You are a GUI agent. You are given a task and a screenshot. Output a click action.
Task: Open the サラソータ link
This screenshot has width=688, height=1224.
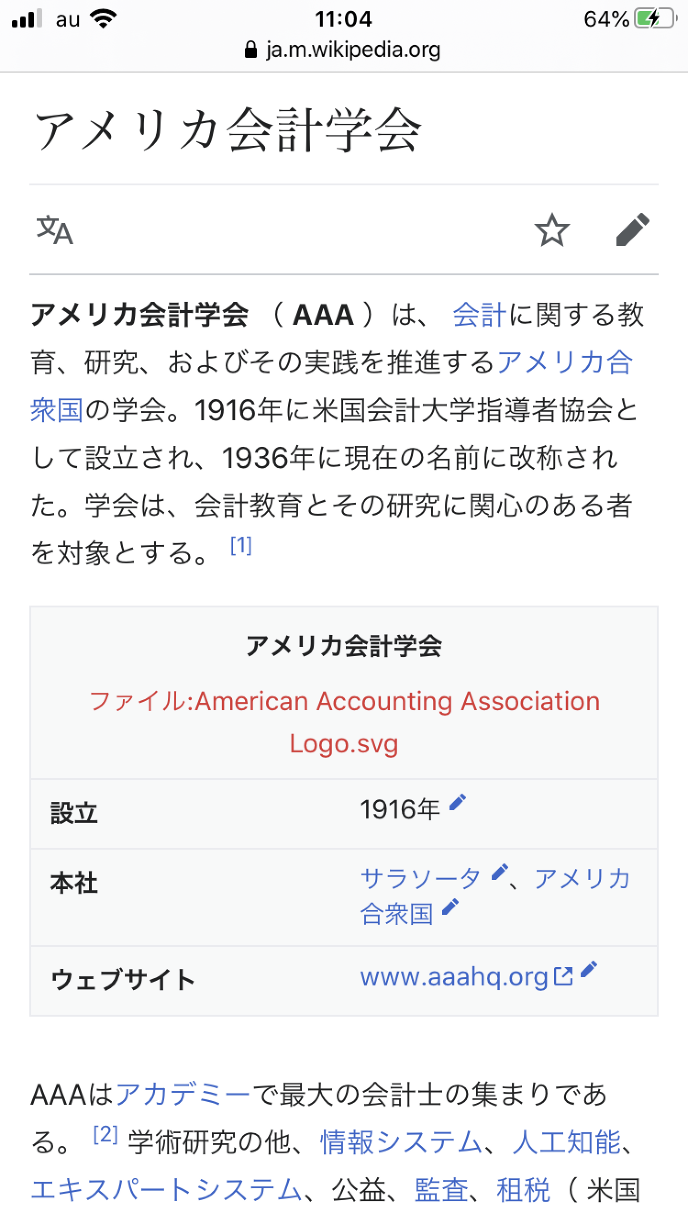click(x=420, y=878)
